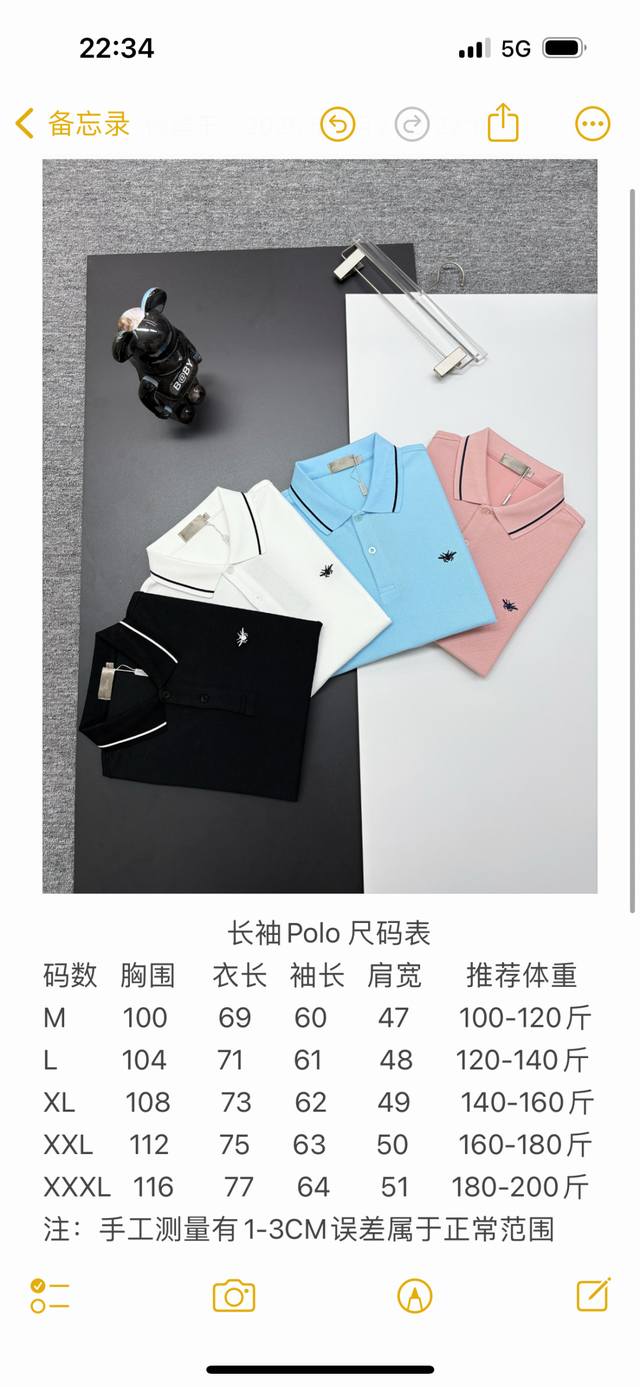This screenshot has height=1387, width=640.
Task: Compose a new note
Action: pyautogui.click(x=593, y=1295)
